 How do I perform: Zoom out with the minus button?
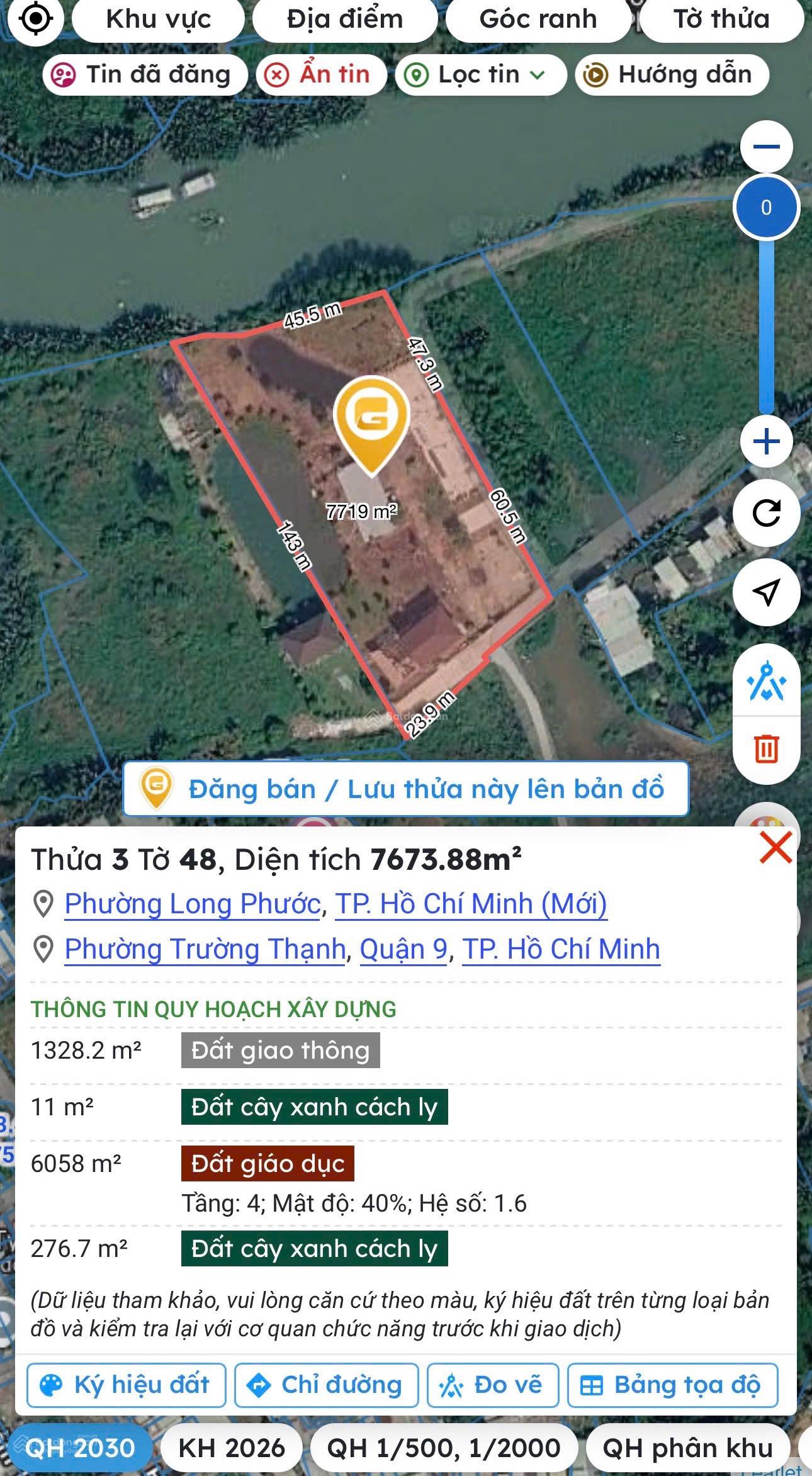tap(765, 147)
